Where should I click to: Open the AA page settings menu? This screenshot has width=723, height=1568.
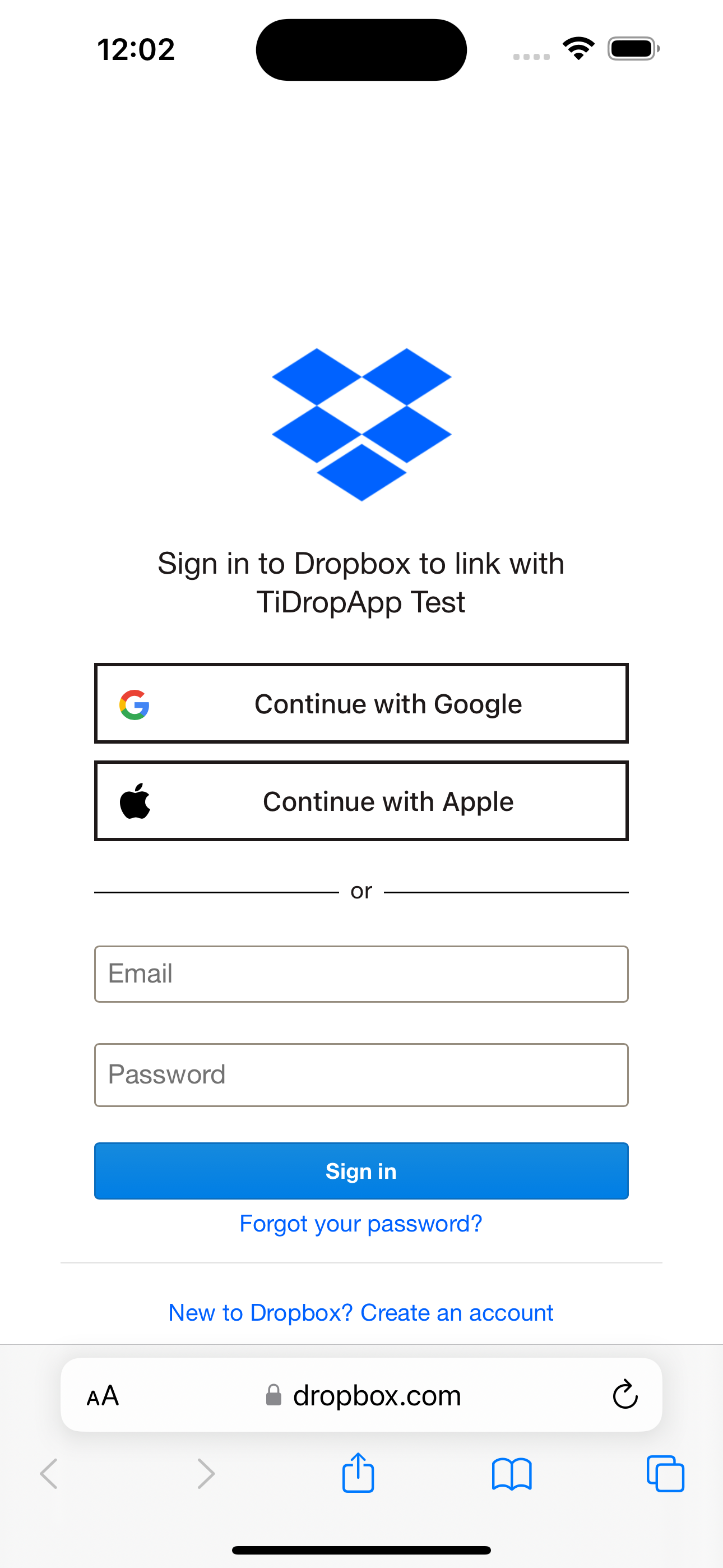click(103, 1395)
